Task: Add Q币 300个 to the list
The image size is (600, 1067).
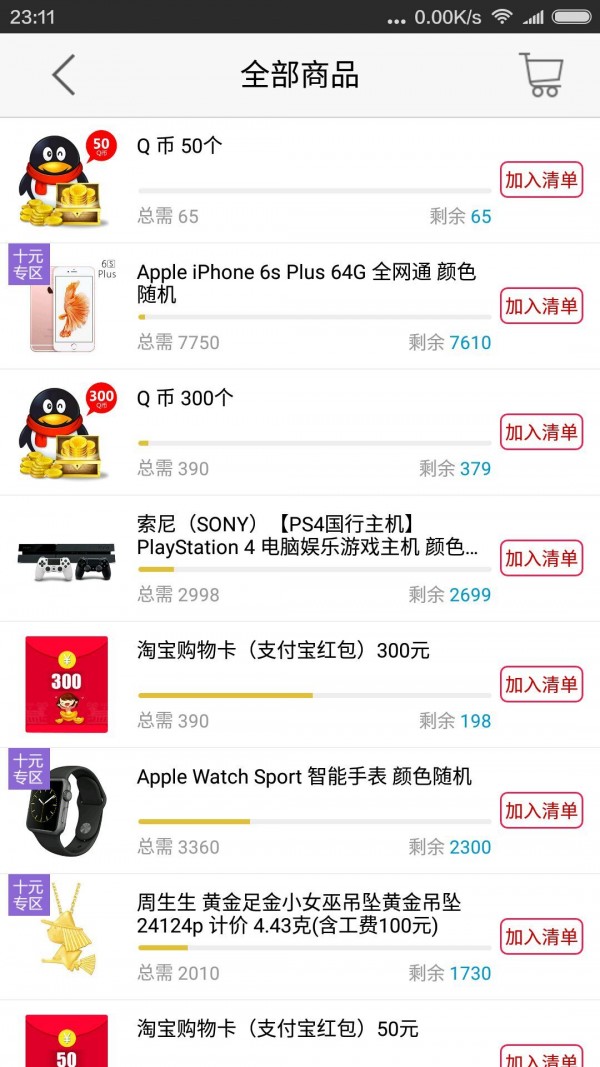Action: click(541, 432)
